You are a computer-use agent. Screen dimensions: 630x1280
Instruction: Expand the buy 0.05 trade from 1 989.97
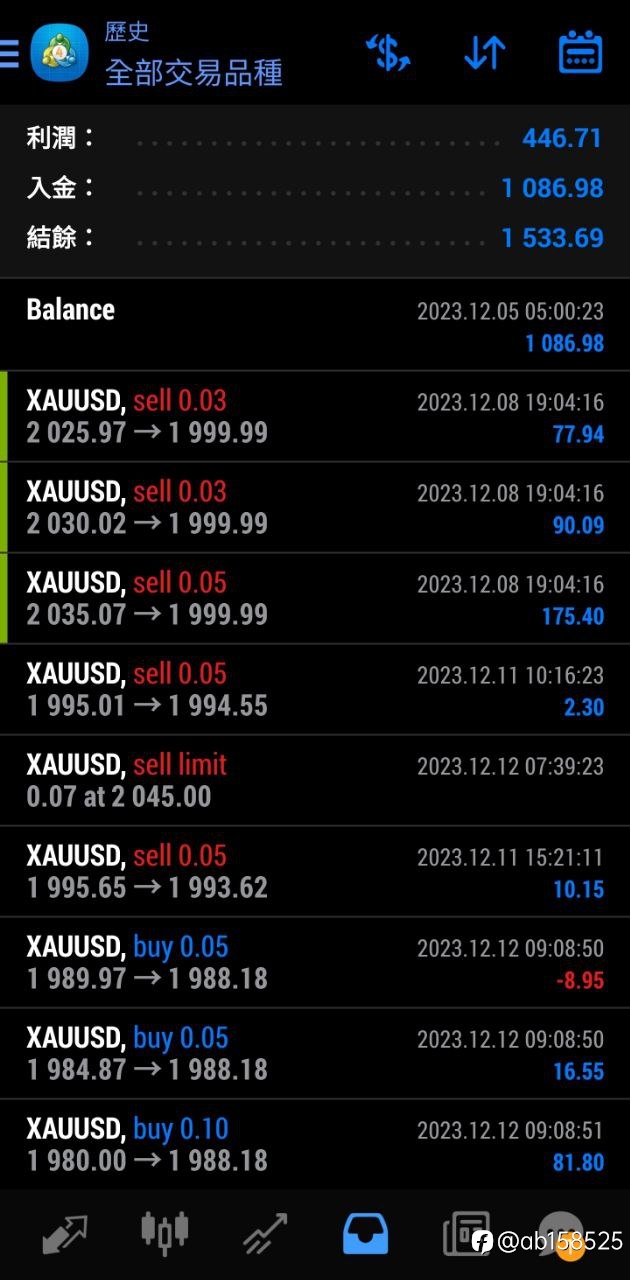click(x=315, y=962)
